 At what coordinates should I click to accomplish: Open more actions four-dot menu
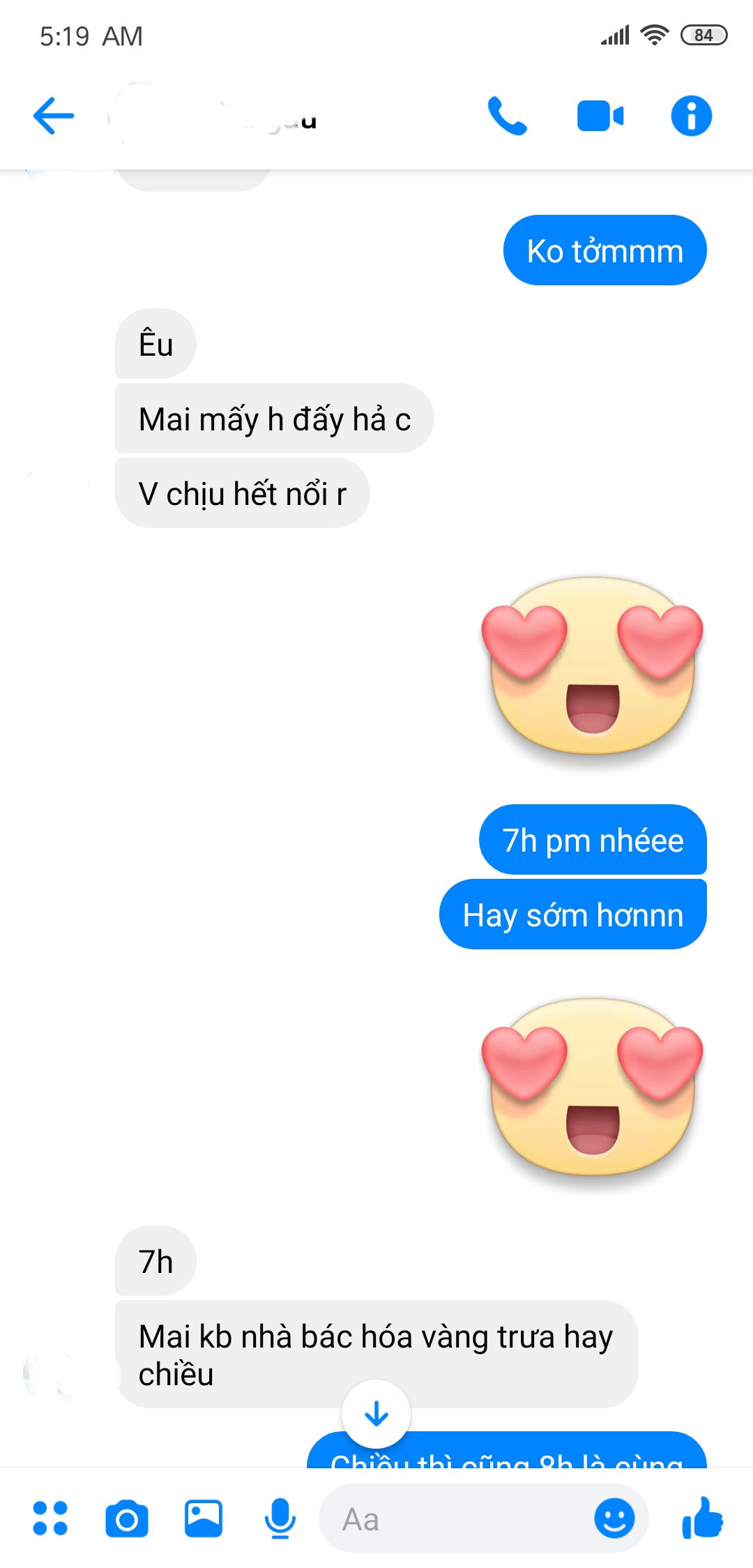(50, 1518)
